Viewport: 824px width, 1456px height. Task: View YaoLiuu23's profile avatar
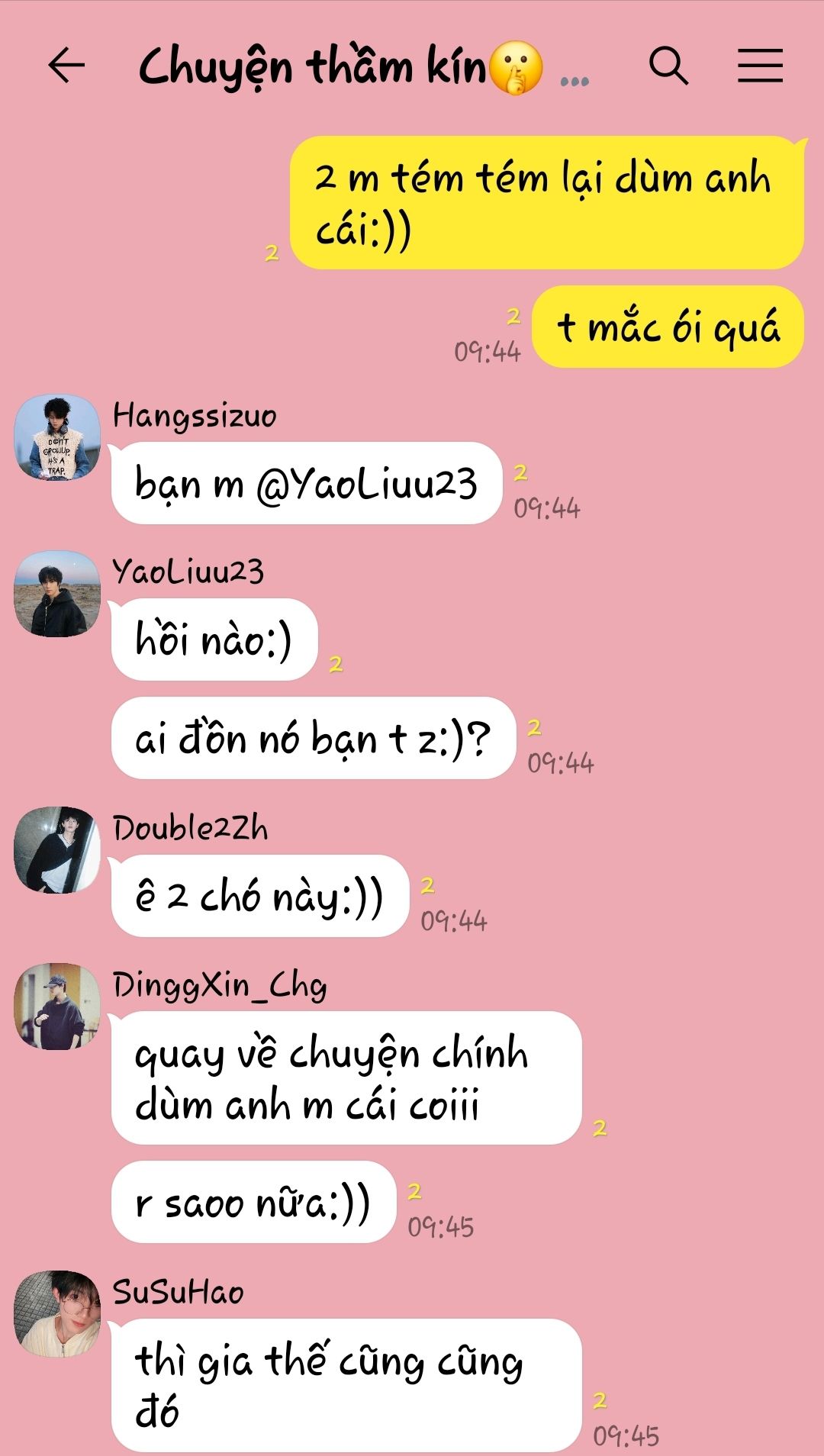click(57, 594)
